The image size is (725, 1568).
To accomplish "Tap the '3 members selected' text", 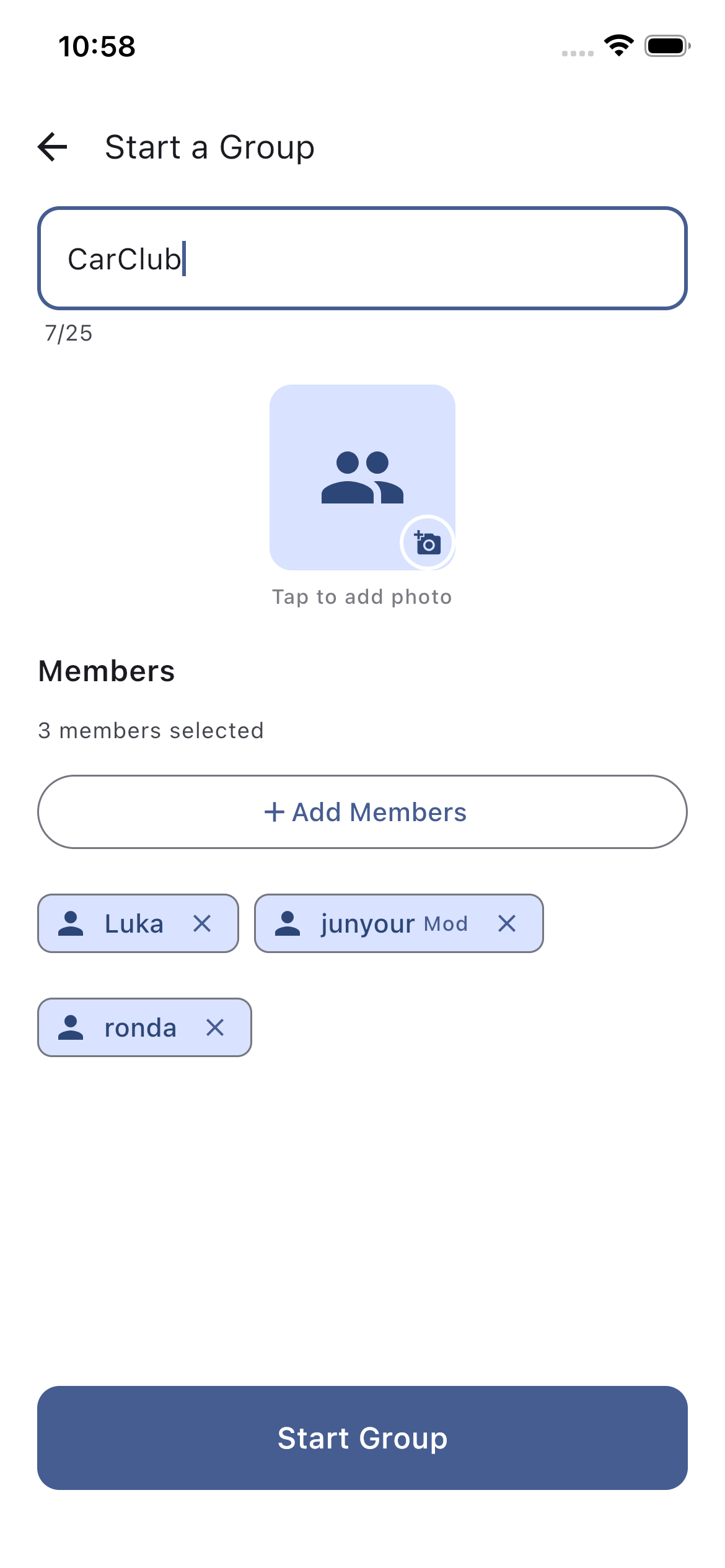I will pyautogui.click(x=151, y=730).
